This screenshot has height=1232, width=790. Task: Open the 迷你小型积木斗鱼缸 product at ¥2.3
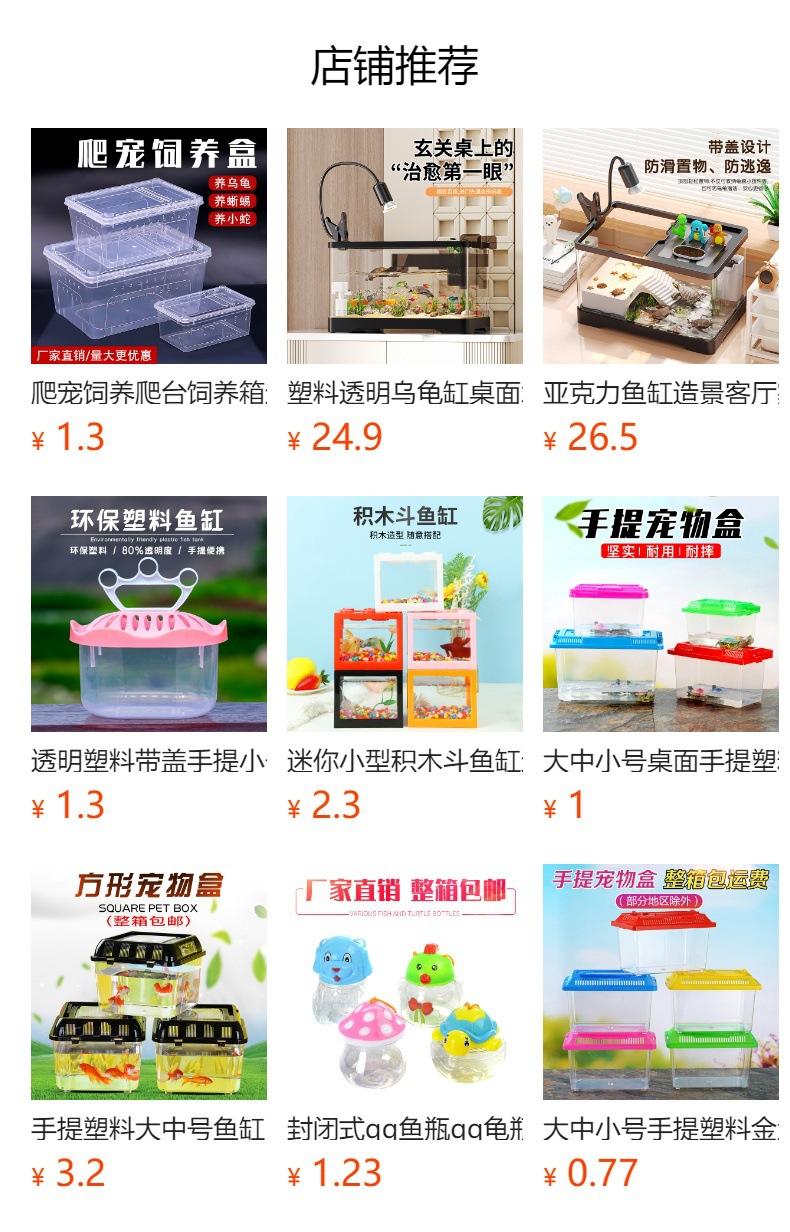(x=405, y=660)
